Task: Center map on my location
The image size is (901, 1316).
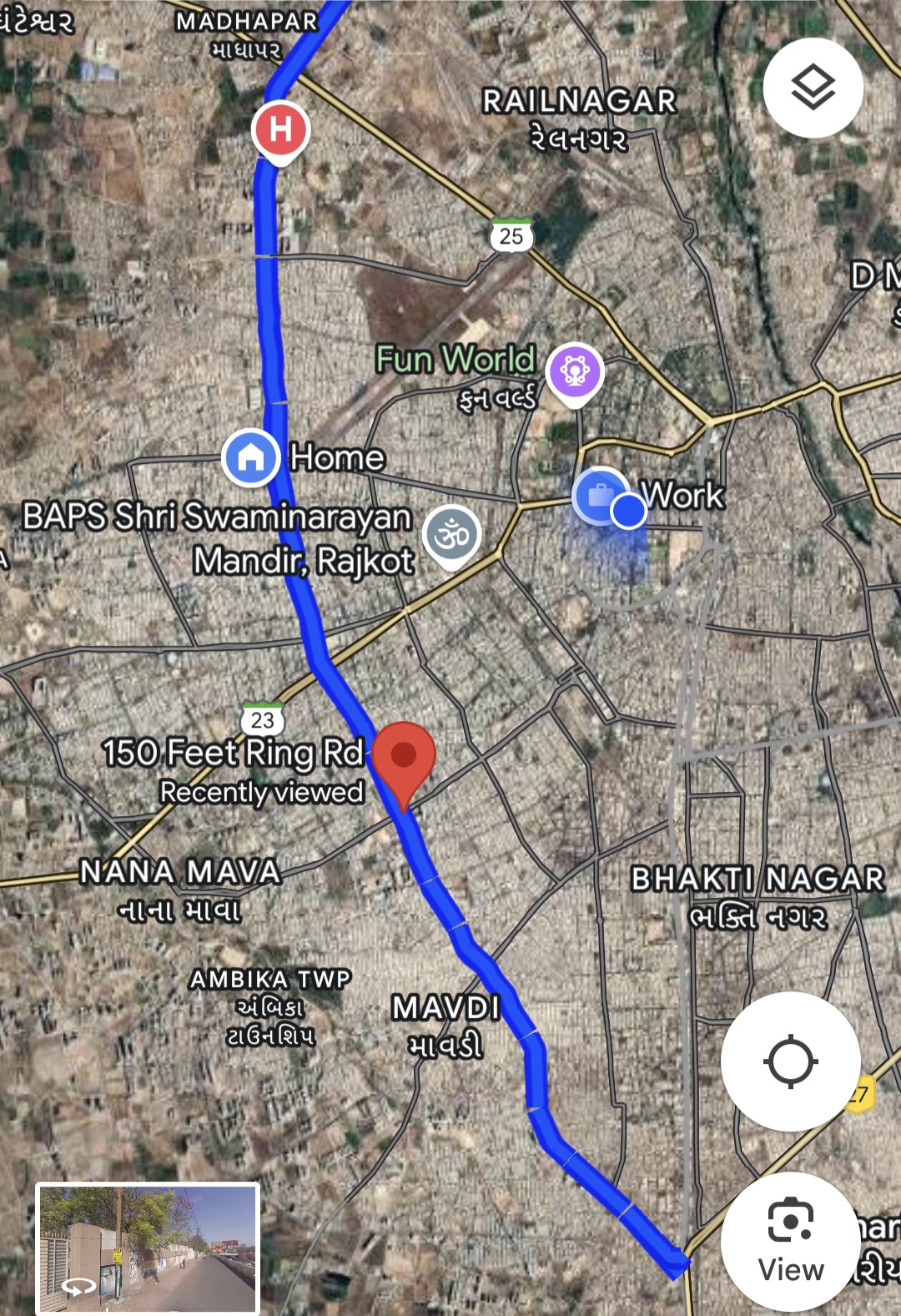Action: pos(790,1061)
